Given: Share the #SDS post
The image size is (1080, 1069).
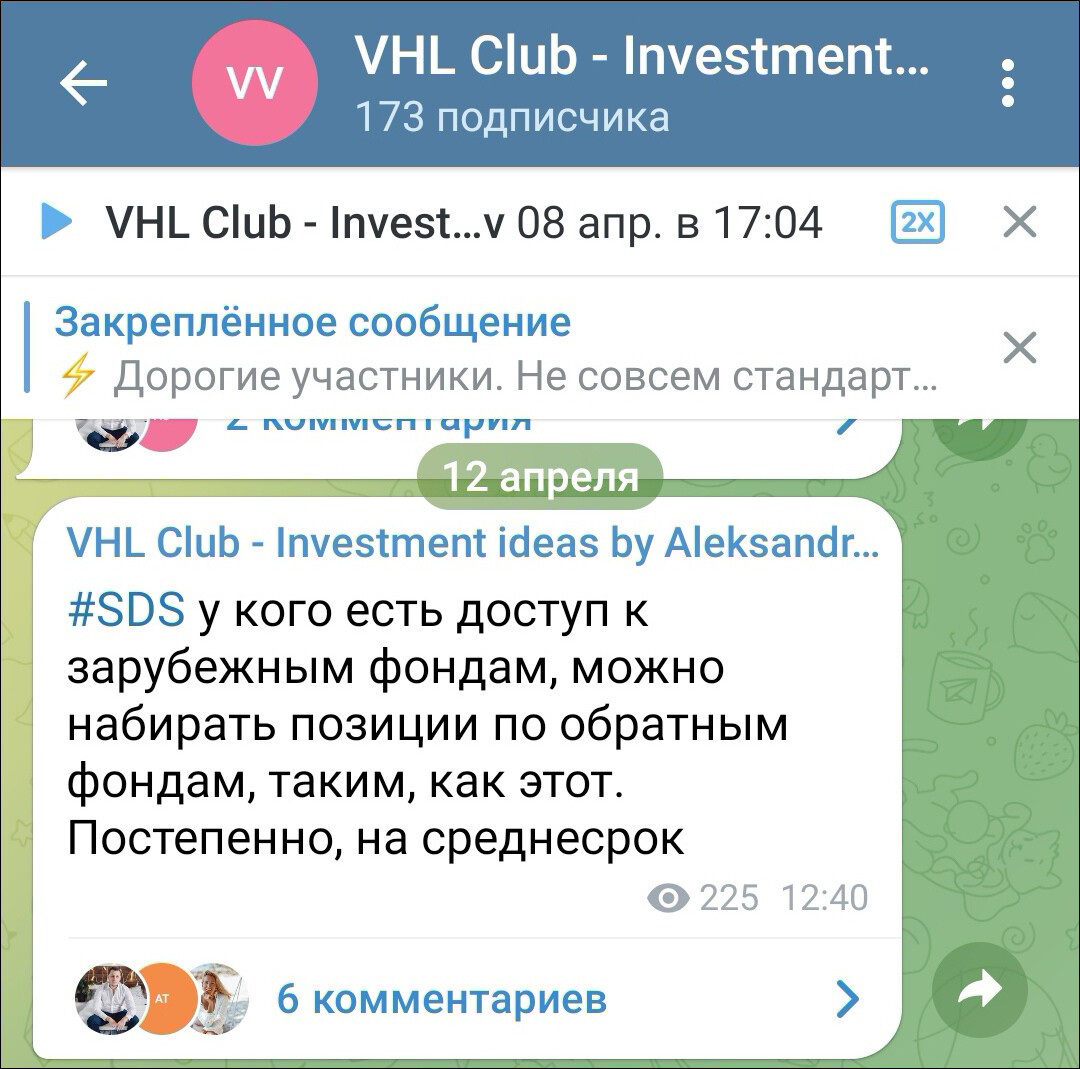Looking at the screenshot, I should click(x=979, y=990).
